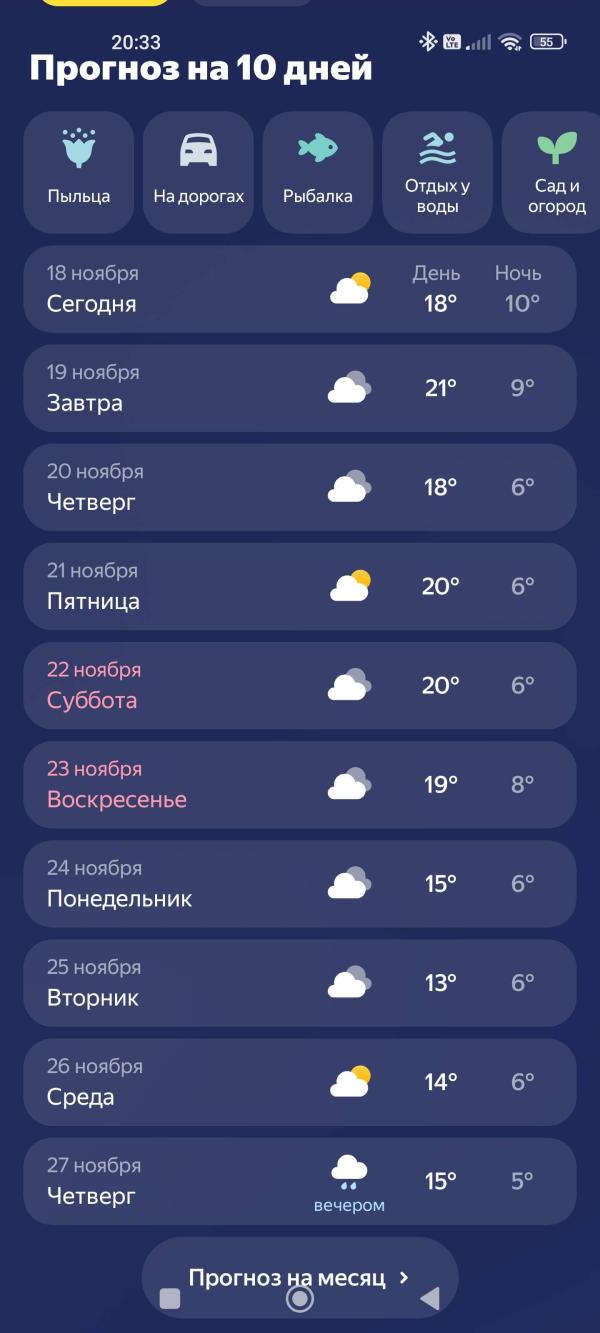Screen dimensions: 600x1333
Task: Select the Суббота 22 ноября row
Action: click(x=300, y=685)
